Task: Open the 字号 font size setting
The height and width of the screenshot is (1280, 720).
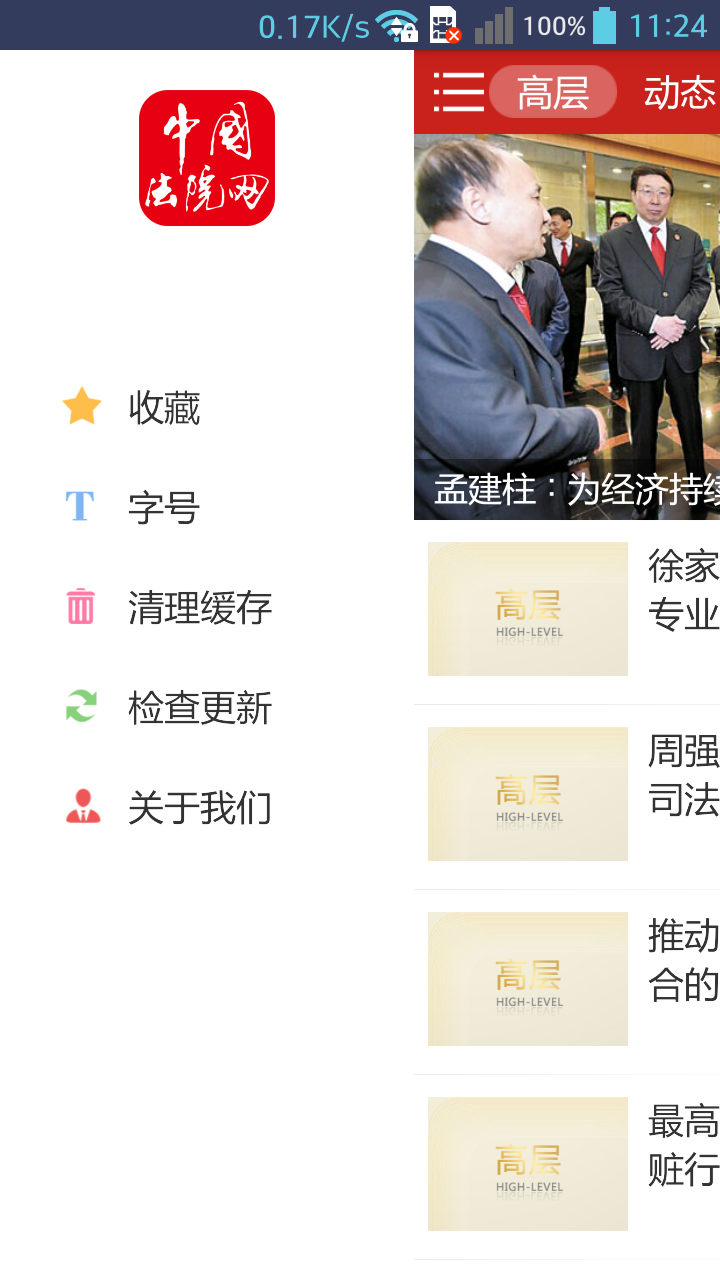Action: (x=164, y=508)
